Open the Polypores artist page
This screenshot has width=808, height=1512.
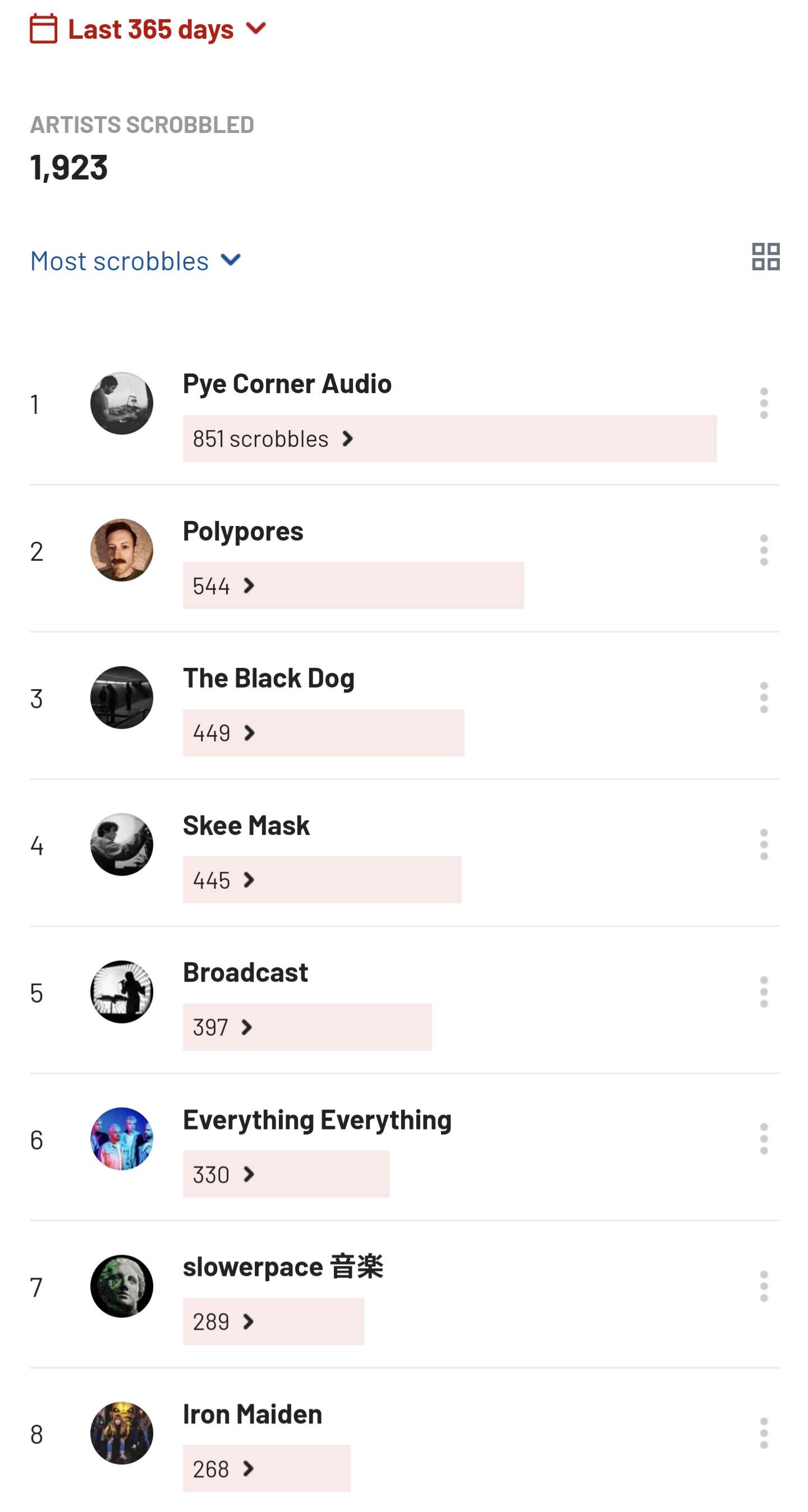242,531
